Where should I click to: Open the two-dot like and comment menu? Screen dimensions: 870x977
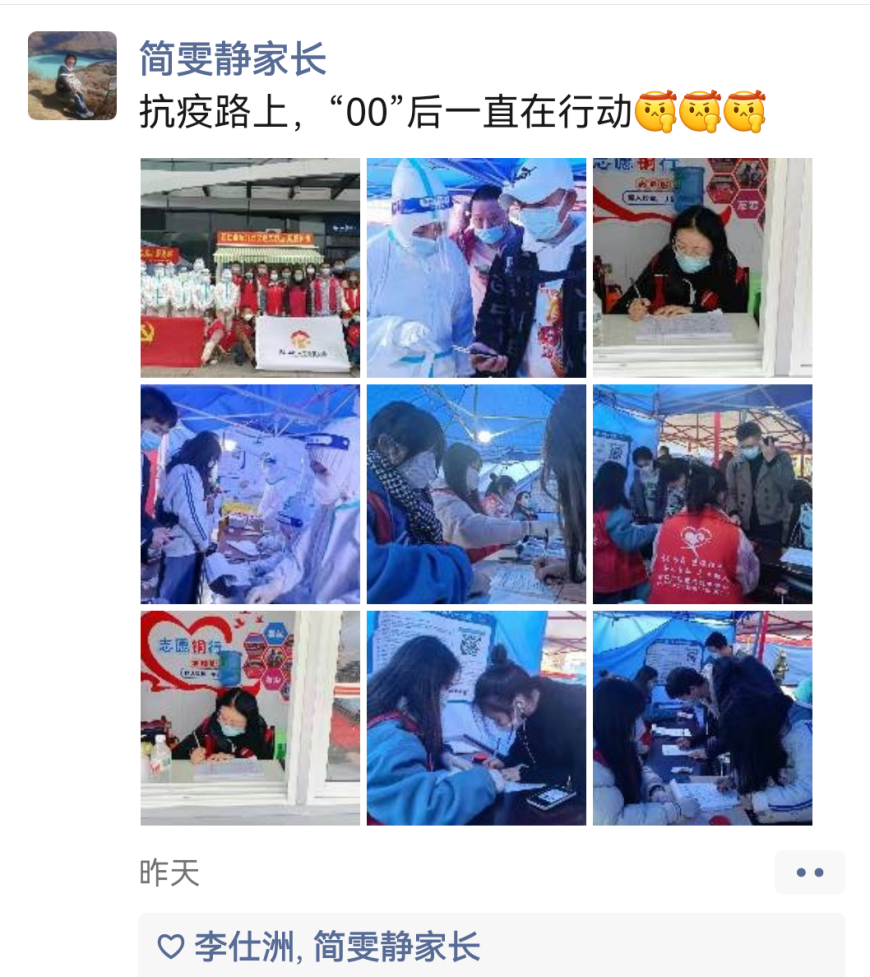click(809, 872)
